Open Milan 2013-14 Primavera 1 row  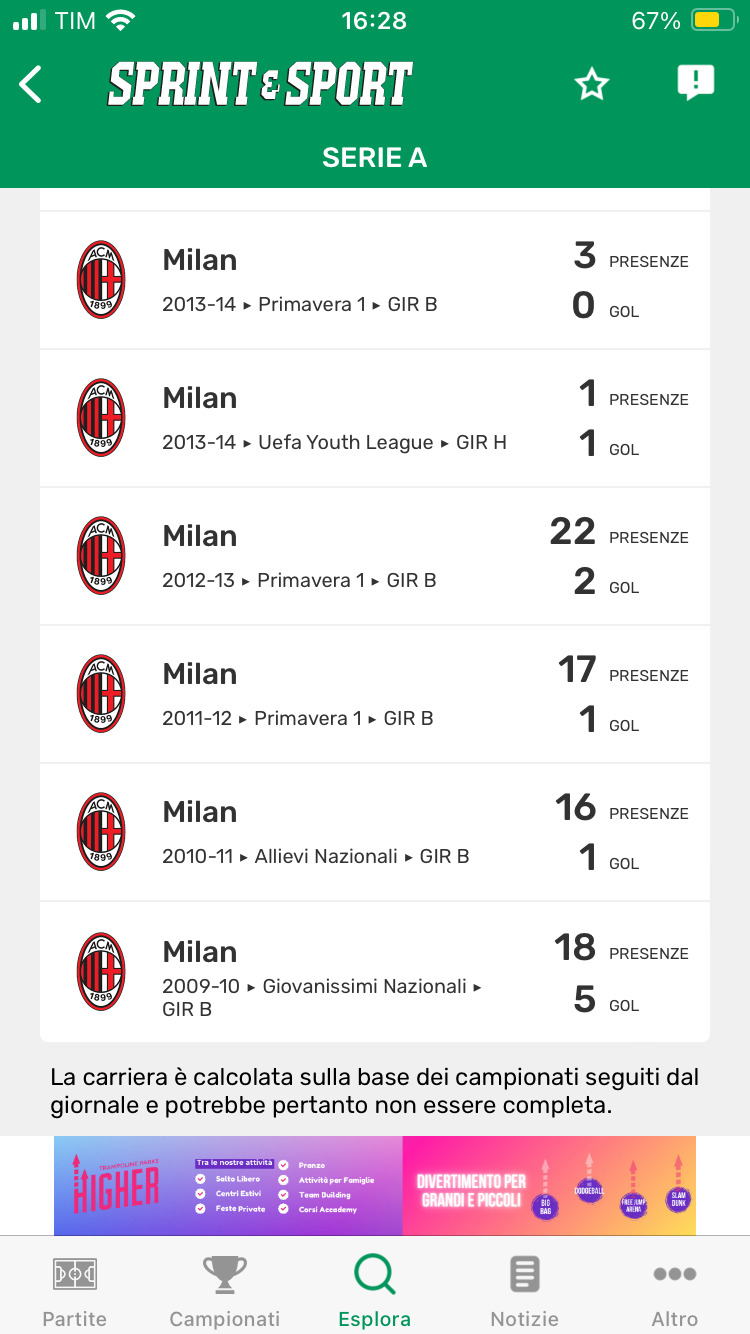375,280
